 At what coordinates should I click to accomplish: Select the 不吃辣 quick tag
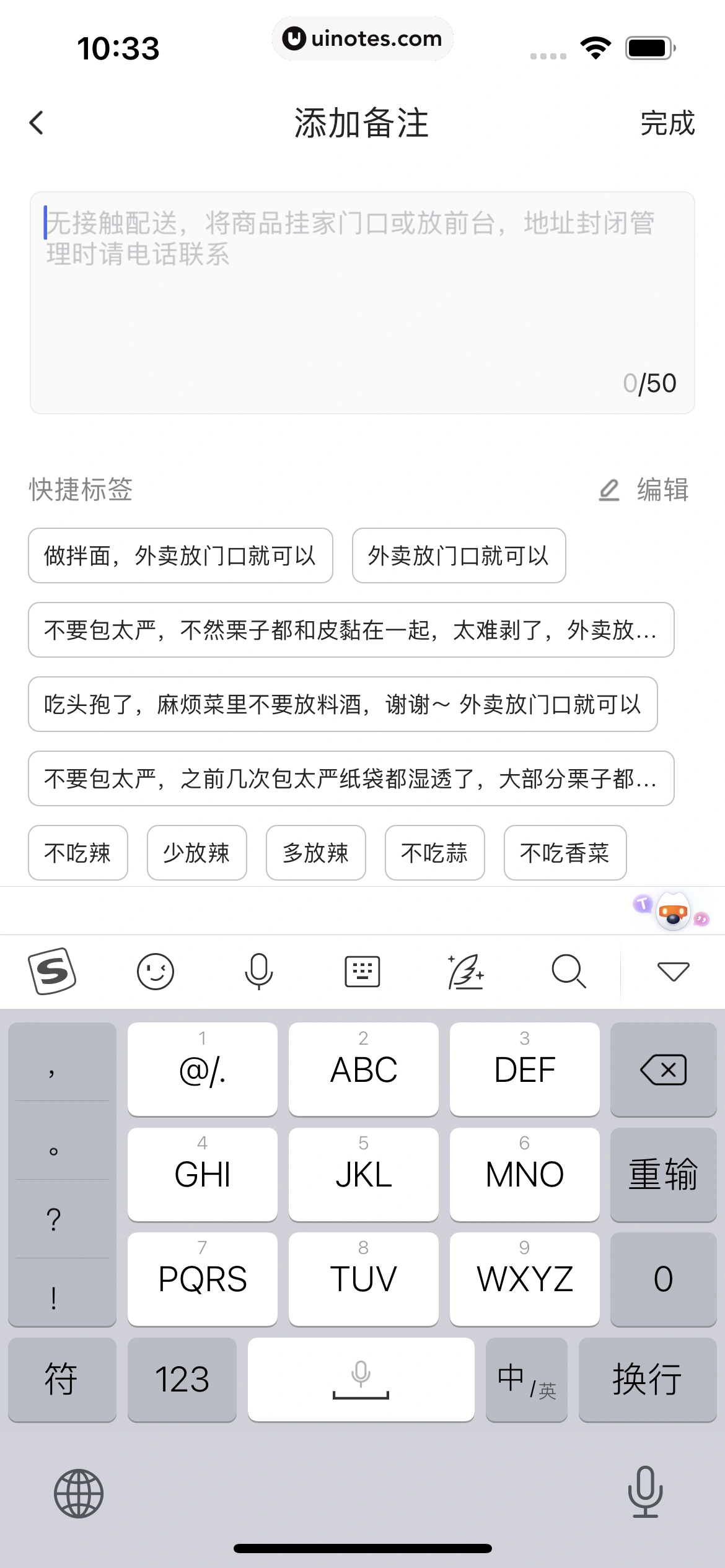(77, 853)
